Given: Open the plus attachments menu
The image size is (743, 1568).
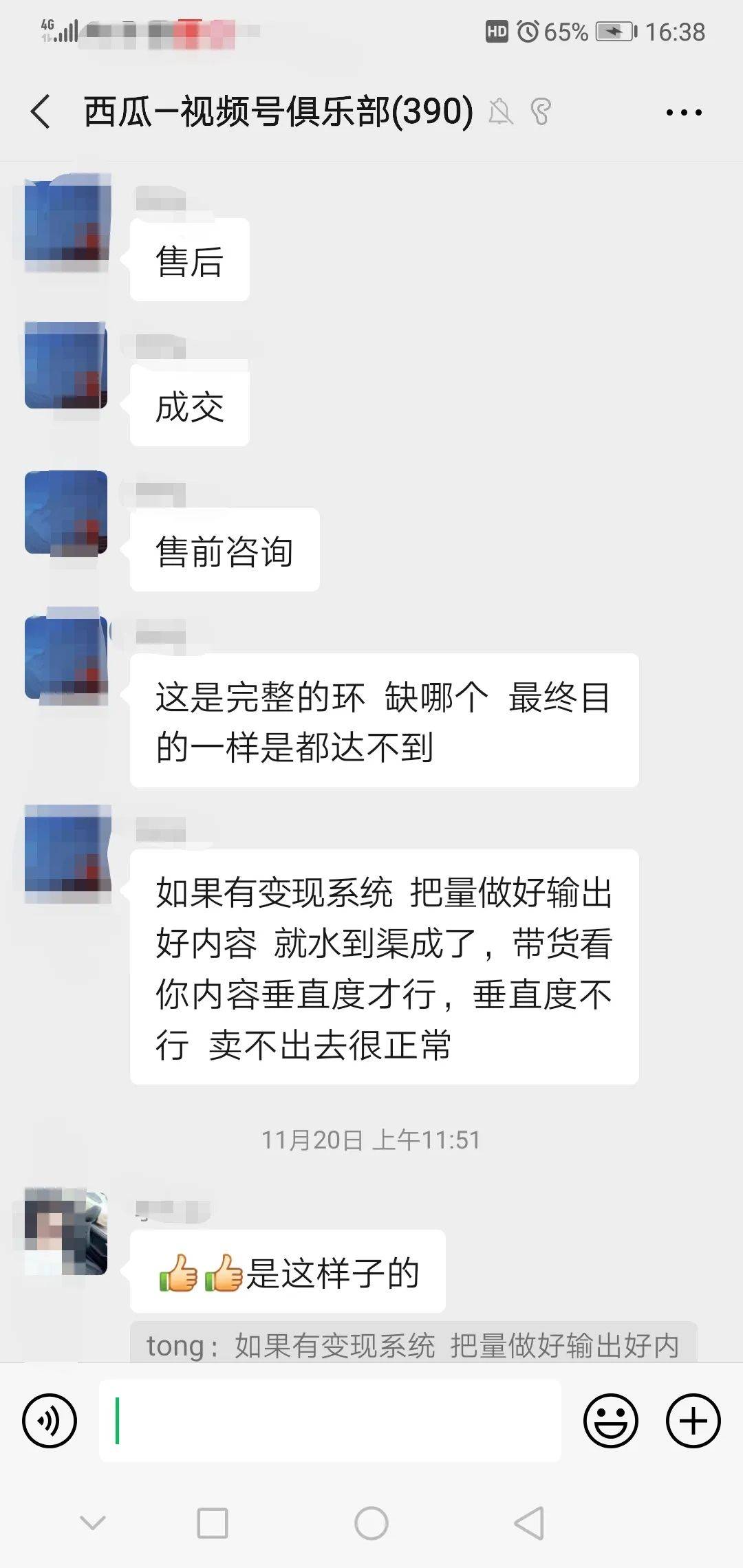Looking at the screenshot, I should (693, 1421).
